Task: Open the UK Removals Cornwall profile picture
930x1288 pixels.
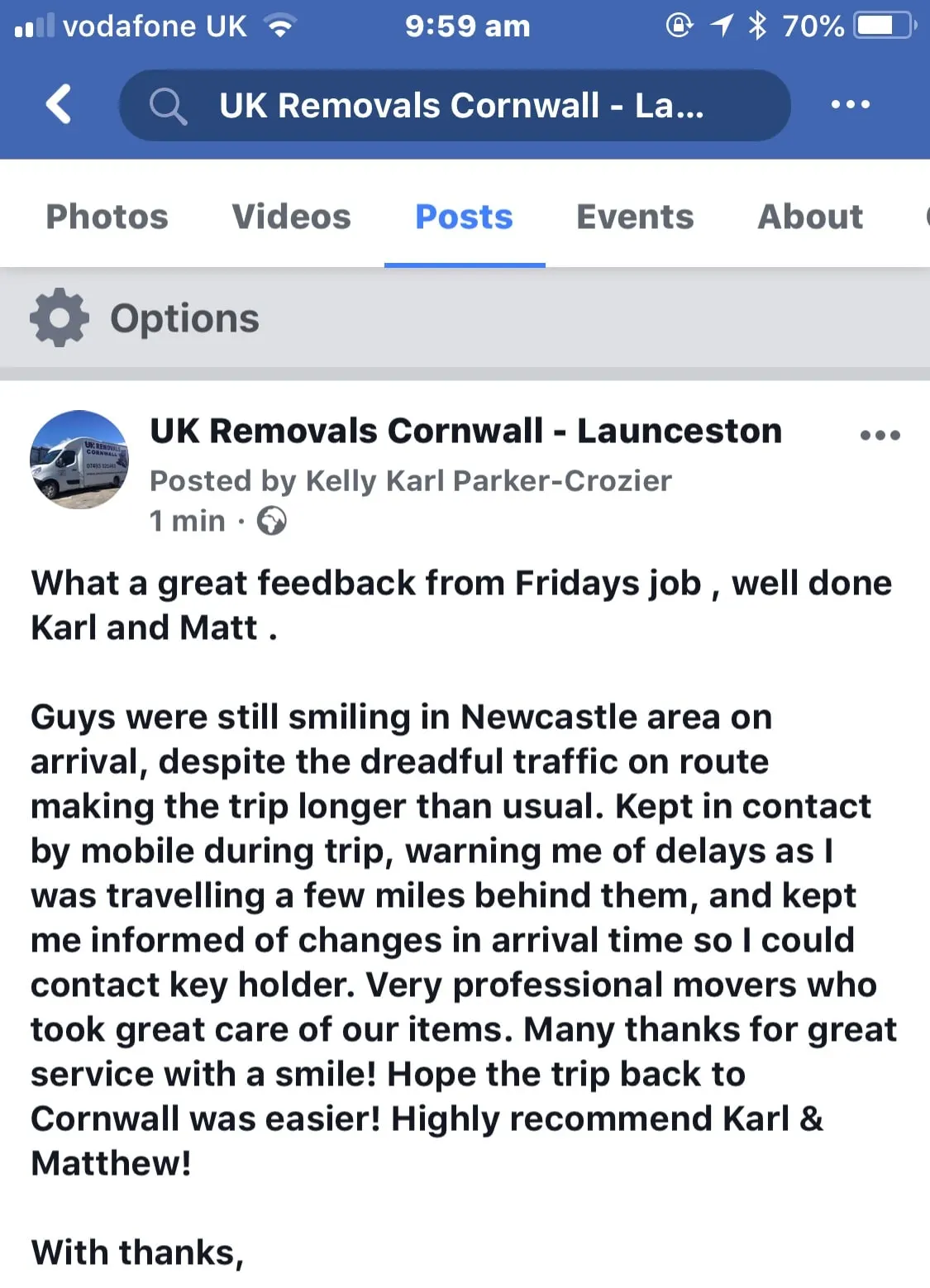Action: (x=79, y=460)
